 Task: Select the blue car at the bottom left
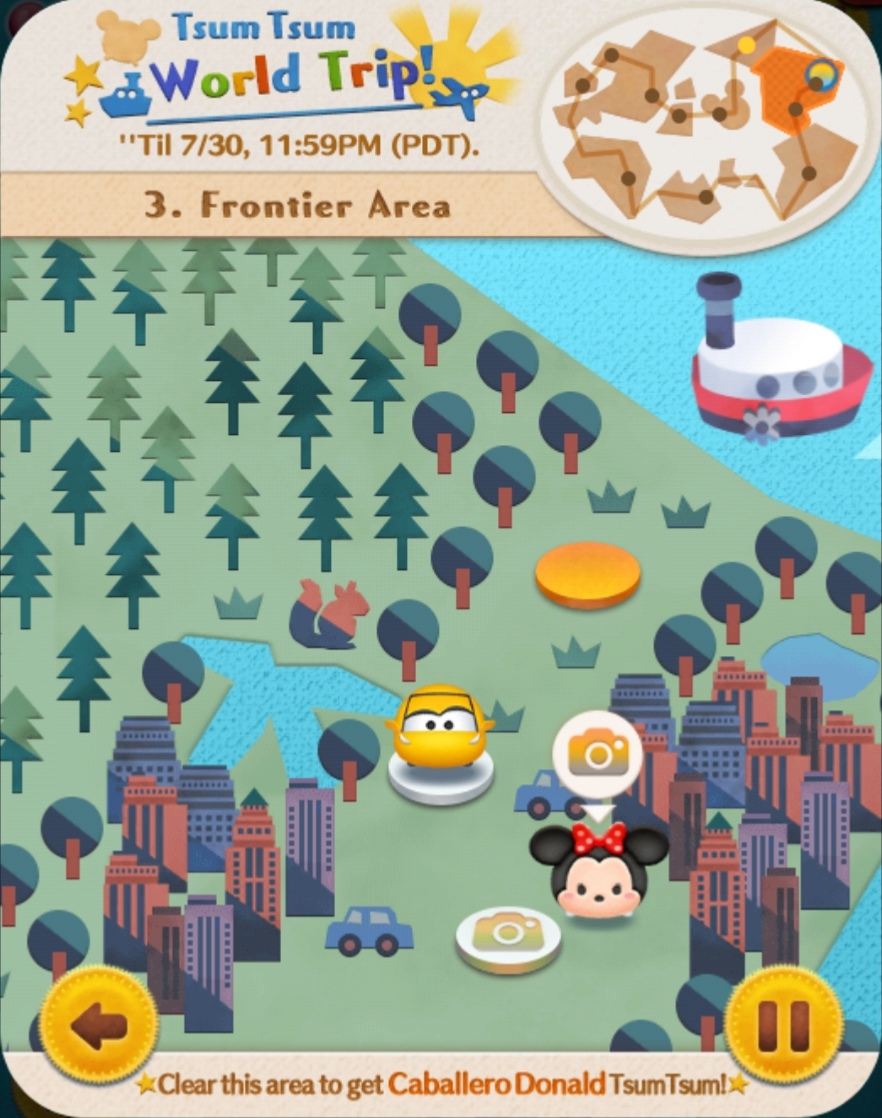(369, 932)
